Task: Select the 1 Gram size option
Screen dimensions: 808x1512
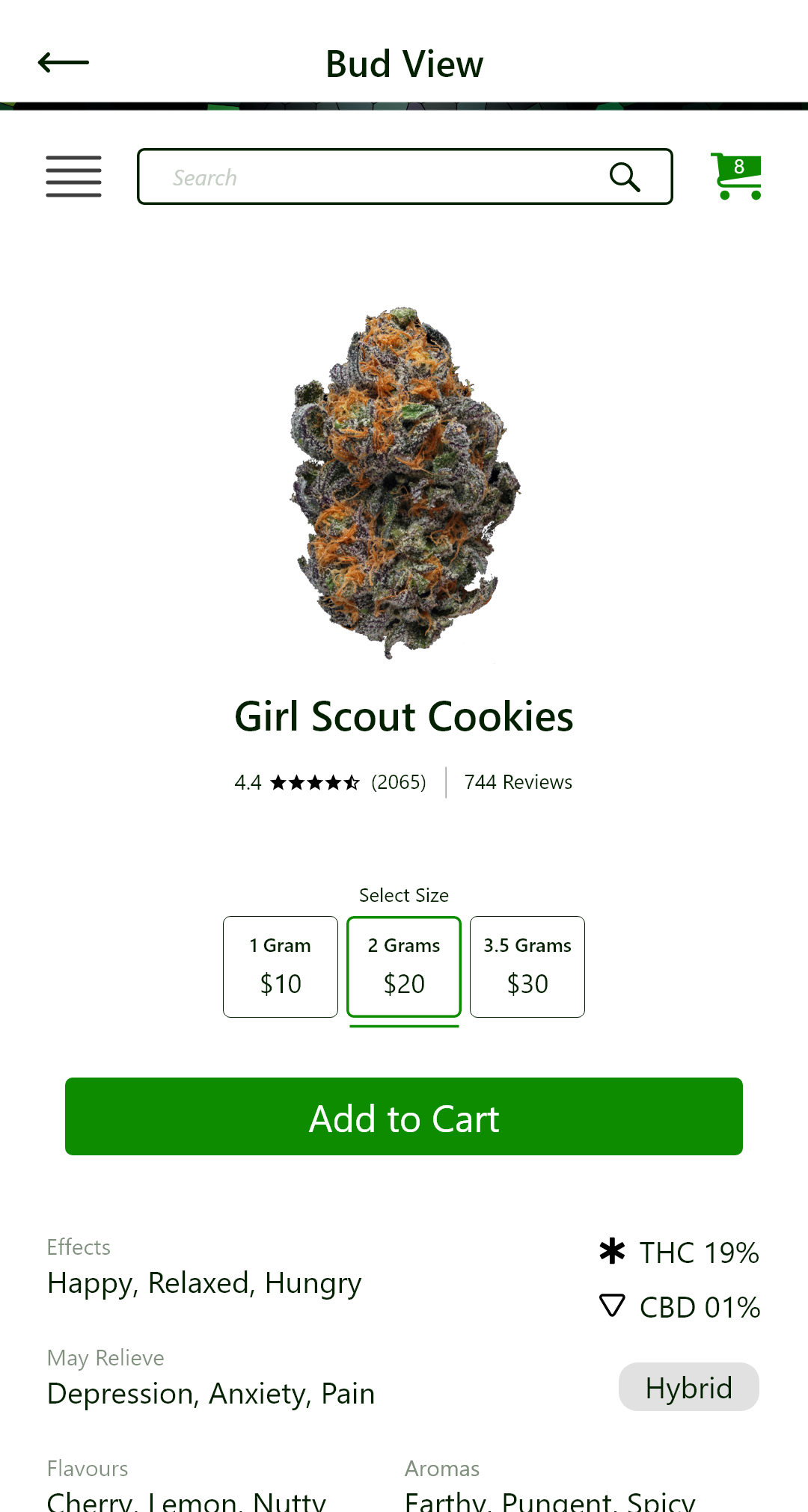Action: (x=281, y=967)
